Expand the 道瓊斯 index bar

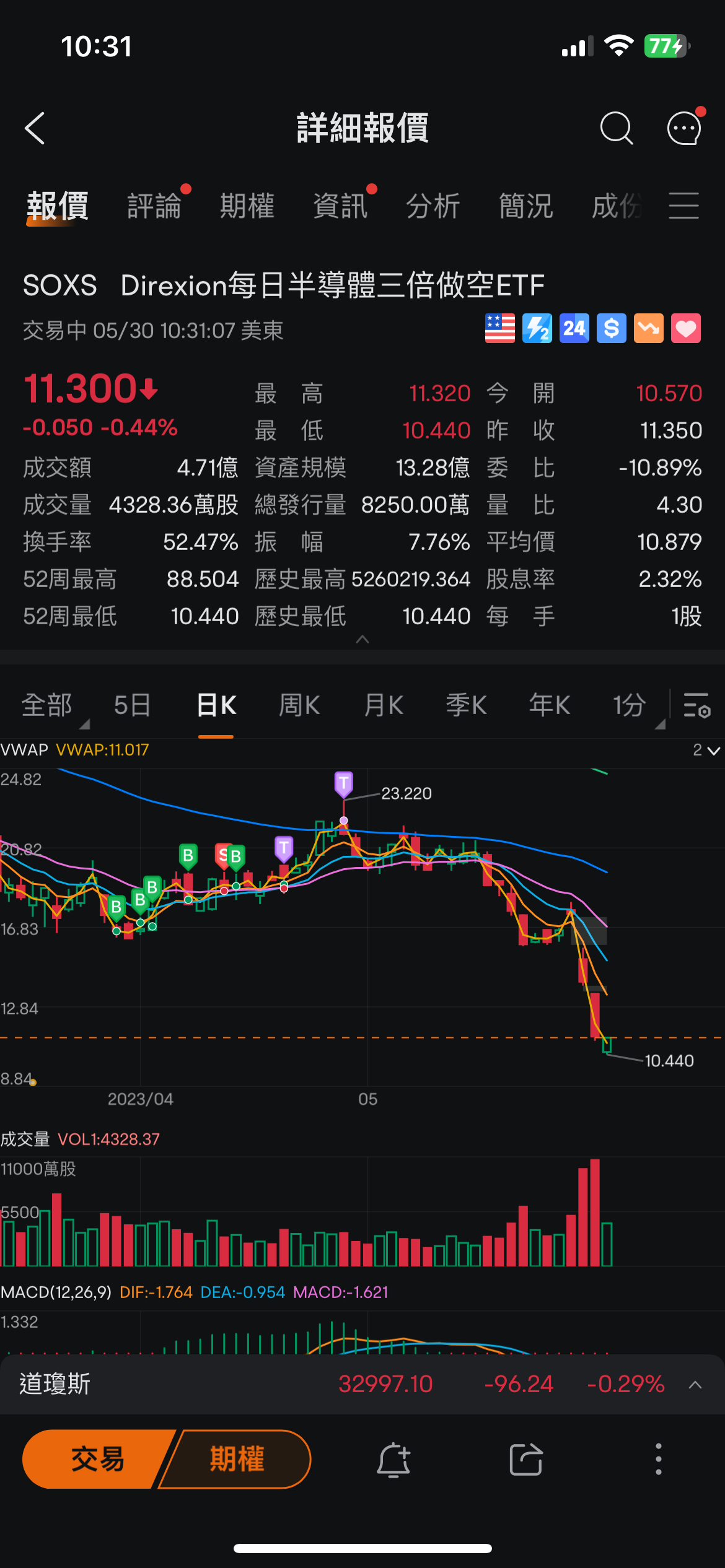click(695, 1385)
